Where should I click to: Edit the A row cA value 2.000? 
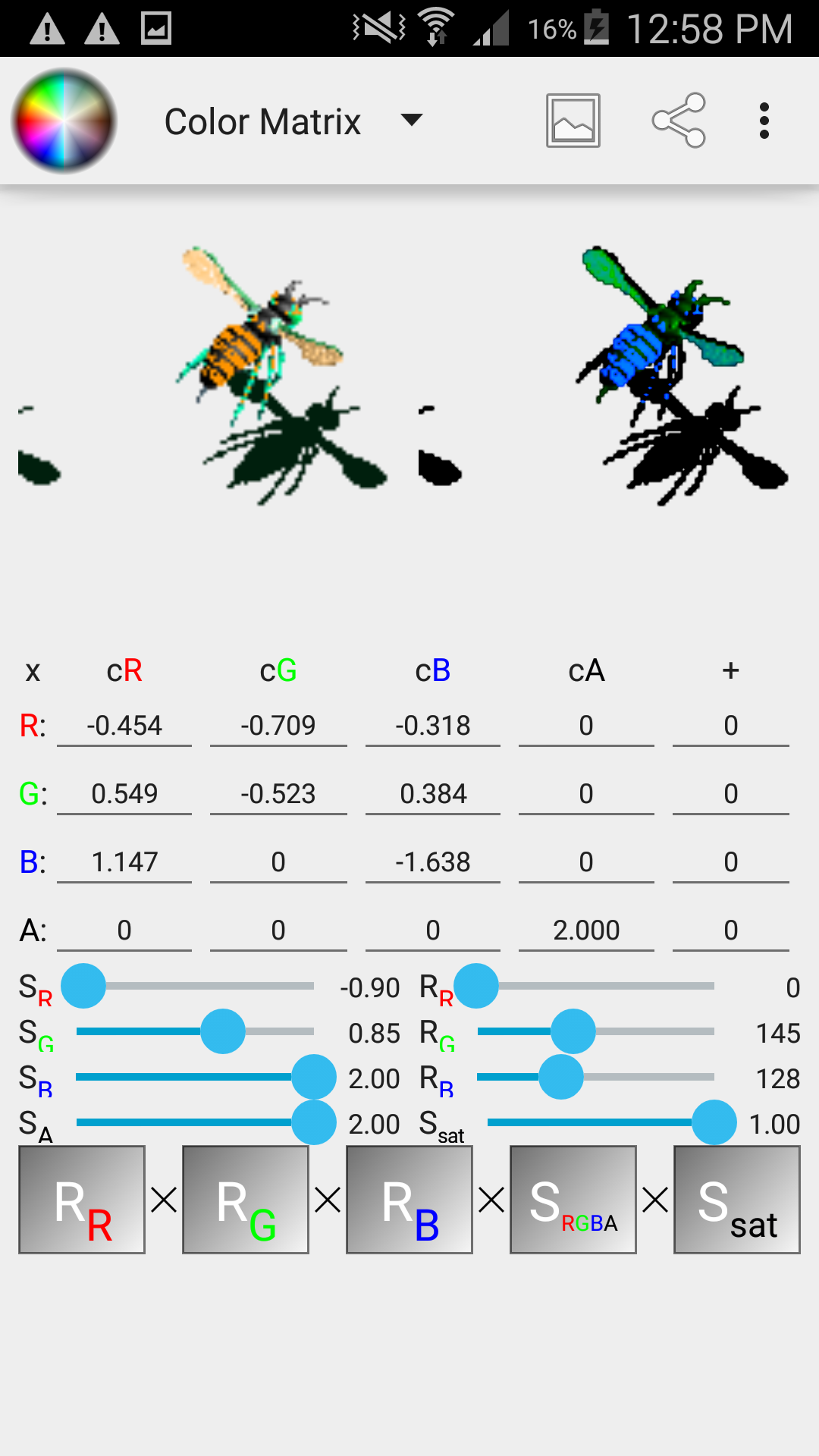pos(586,930)
